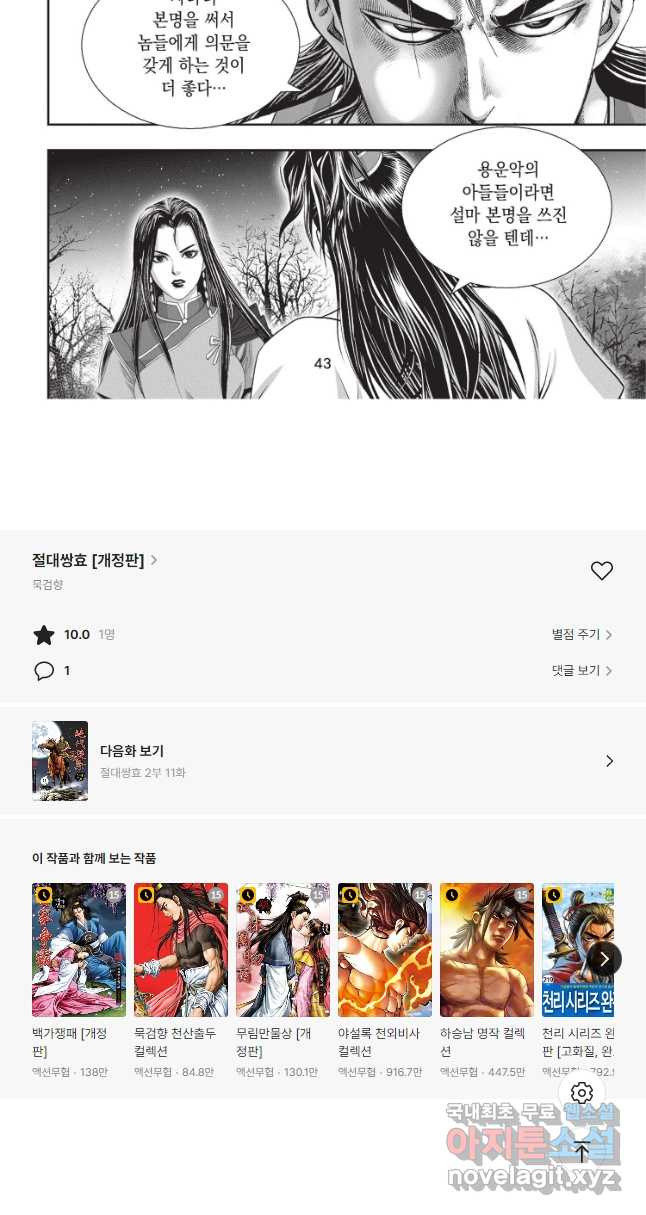Image resolution: width=646 pixels, height=1215 pixels.
Task: Open 묵검향 천산출두 컬렉션
Action: click(181, 950)
